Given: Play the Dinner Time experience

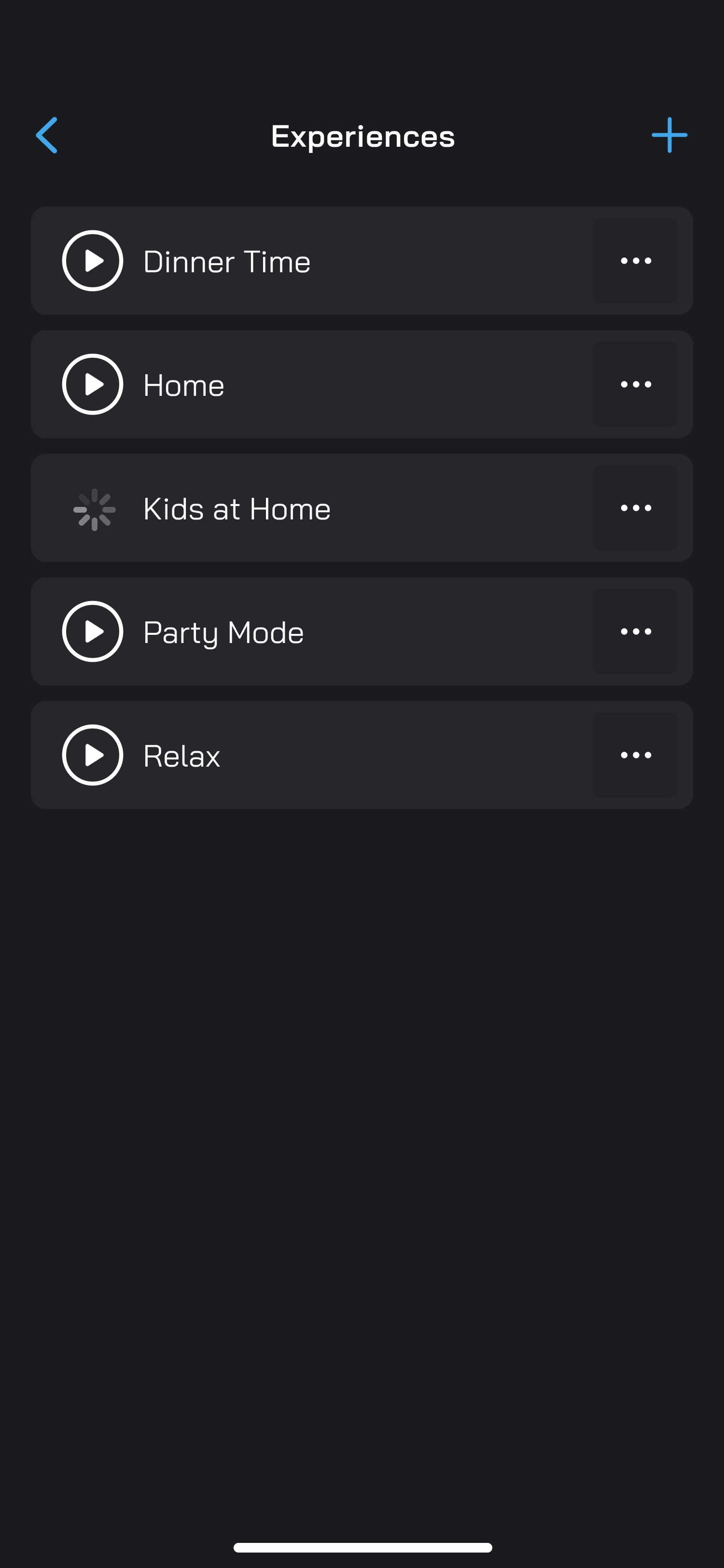Looking at the screenshot, I should pyautogui.click(x=93, y=261).
